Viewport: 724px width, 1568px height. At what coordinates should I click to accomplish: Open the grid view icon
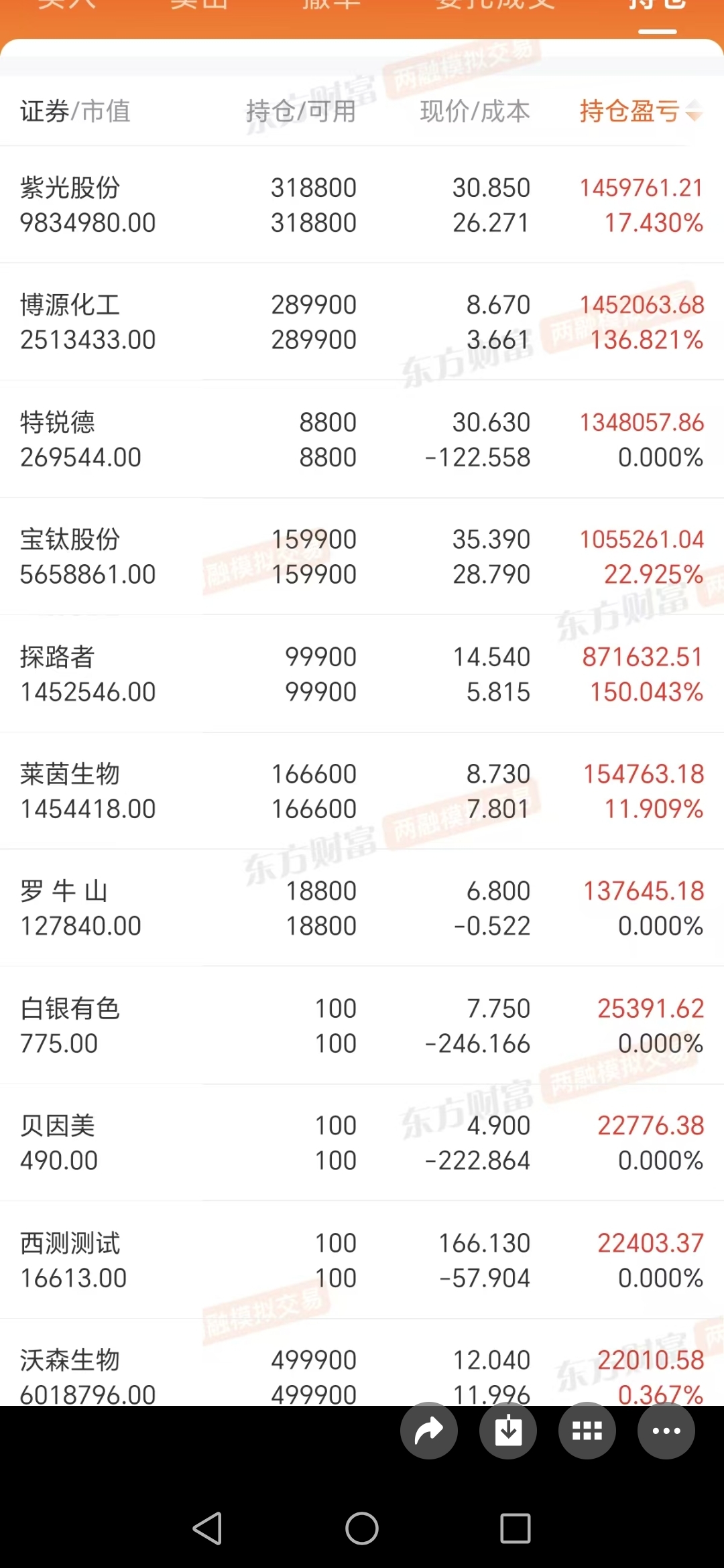pos(587,1431)
